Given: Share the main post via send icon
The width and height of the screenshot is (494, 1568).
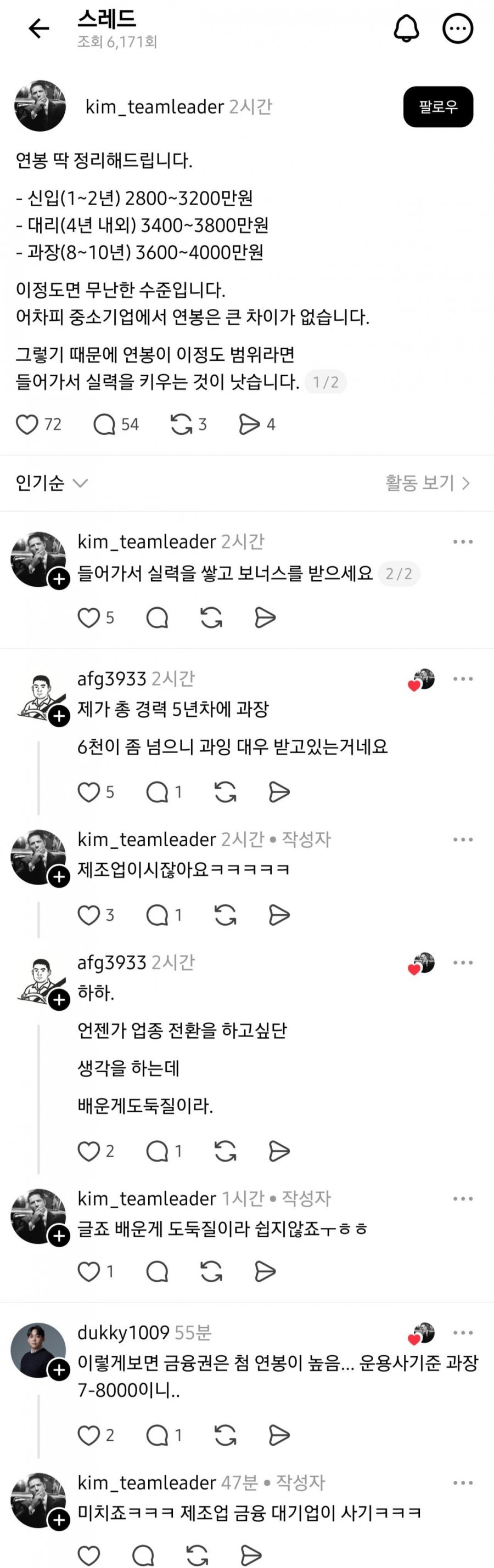Looking at the screenshot, I should click(x=249, y=424).
